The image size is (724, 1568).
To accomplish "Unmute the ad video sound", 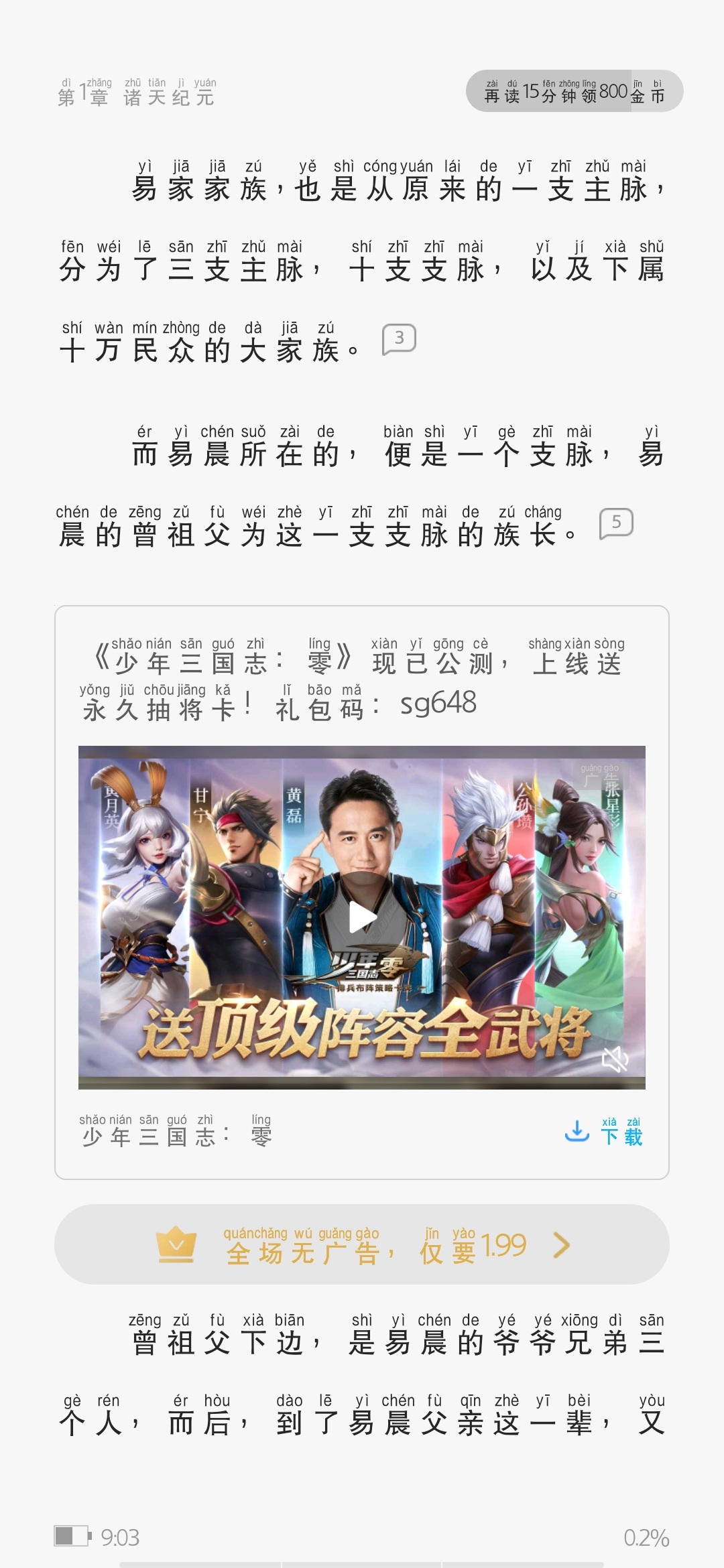I will click(x=614, y=1059).
